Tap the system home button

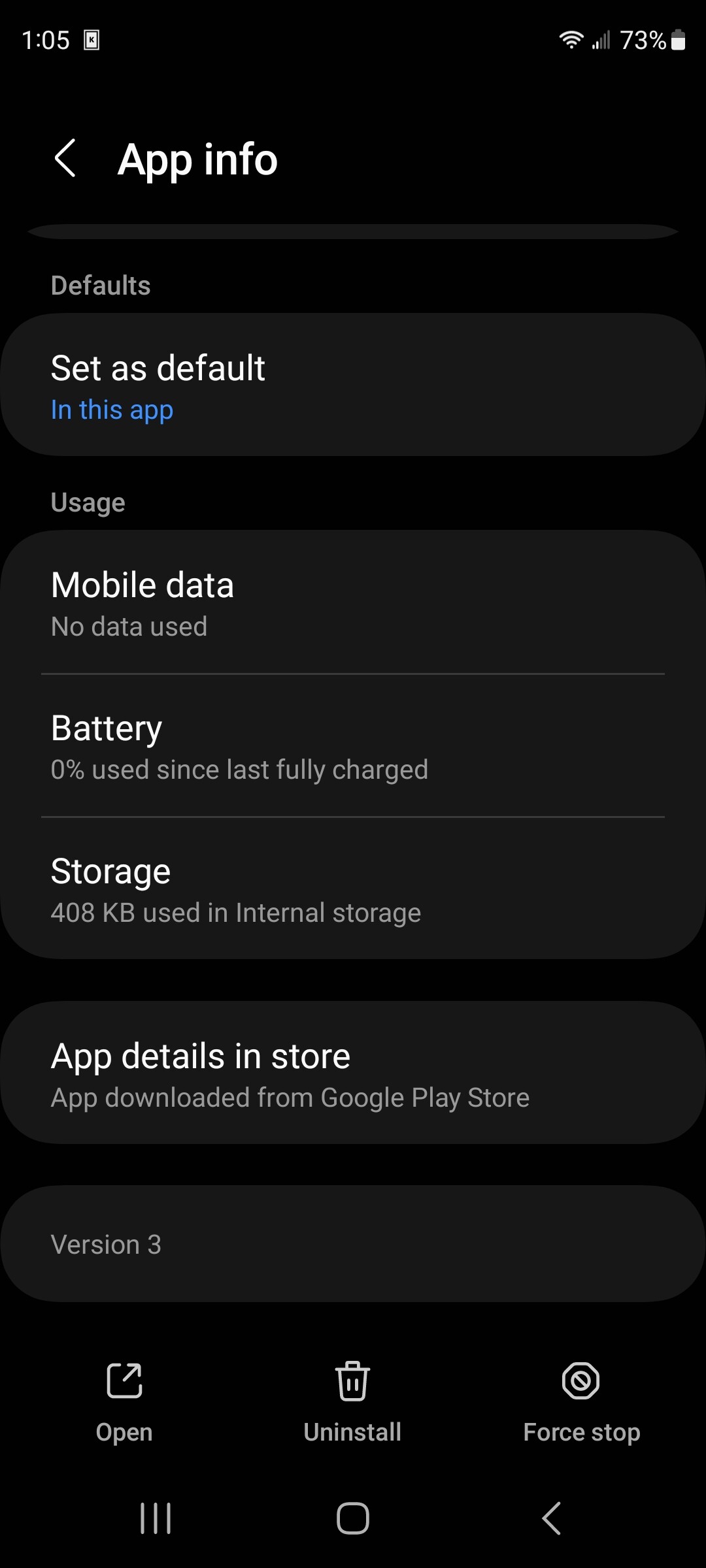click(x=353, y=1518)
